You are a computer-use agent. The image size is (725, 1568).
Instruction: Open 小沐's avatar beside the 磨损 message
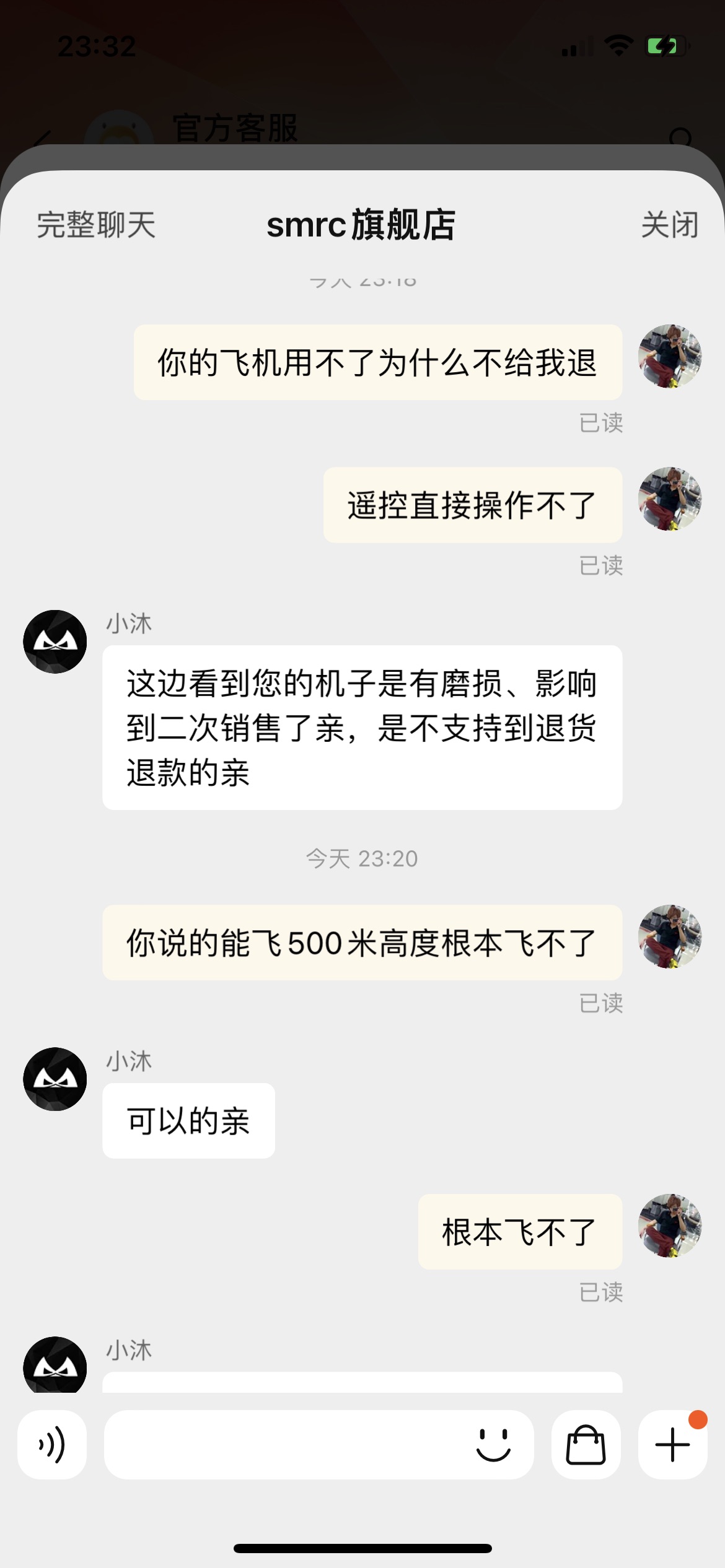(x=55, y=642)
